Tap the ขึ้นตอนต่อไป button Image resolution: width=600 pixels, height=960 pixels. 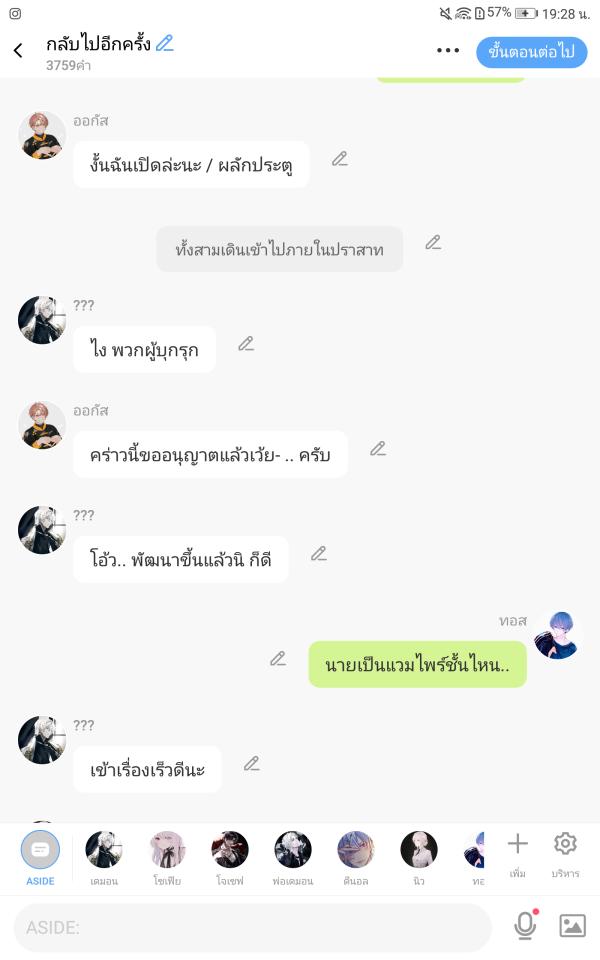pos(531,52)
